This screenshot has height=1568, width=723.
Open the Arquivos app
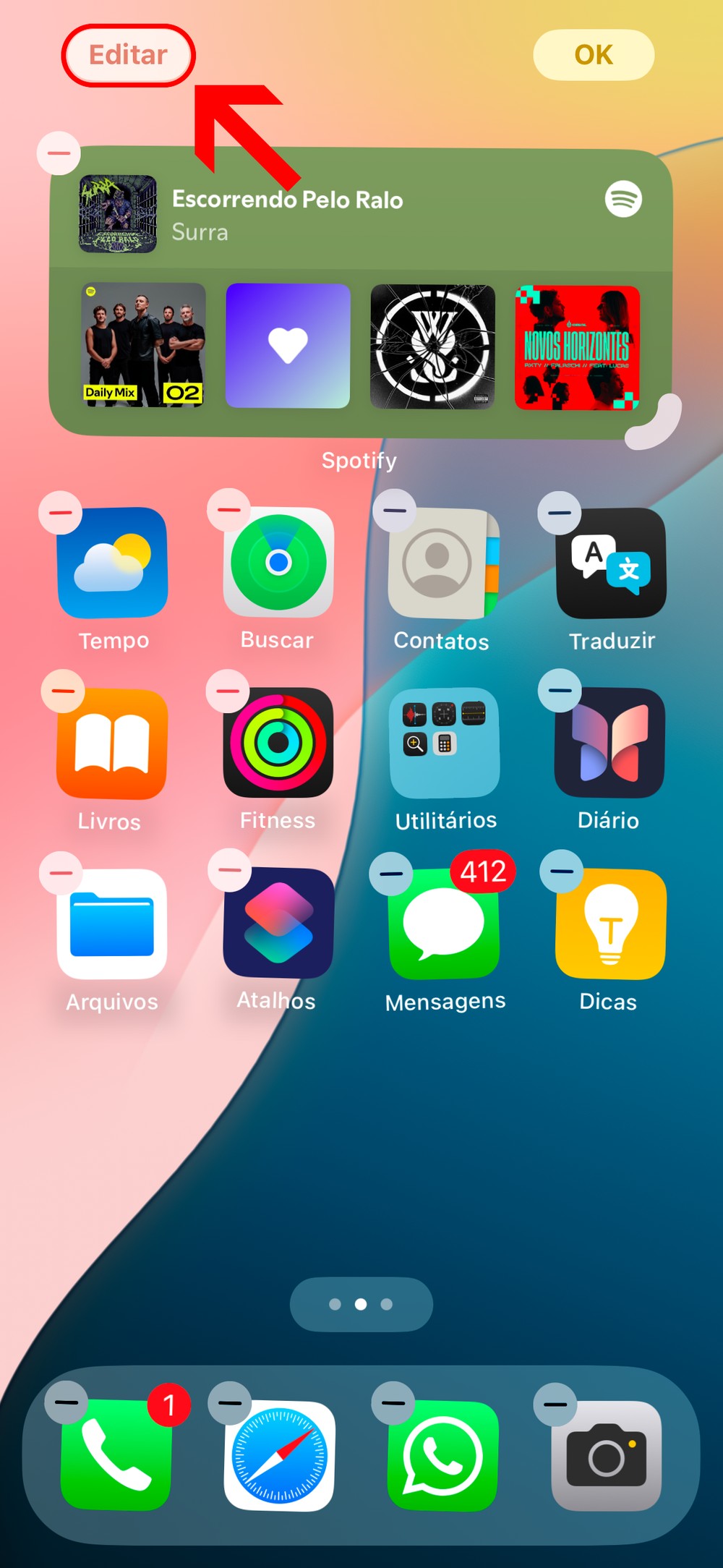pyautogui.click(x=112, y=924)
